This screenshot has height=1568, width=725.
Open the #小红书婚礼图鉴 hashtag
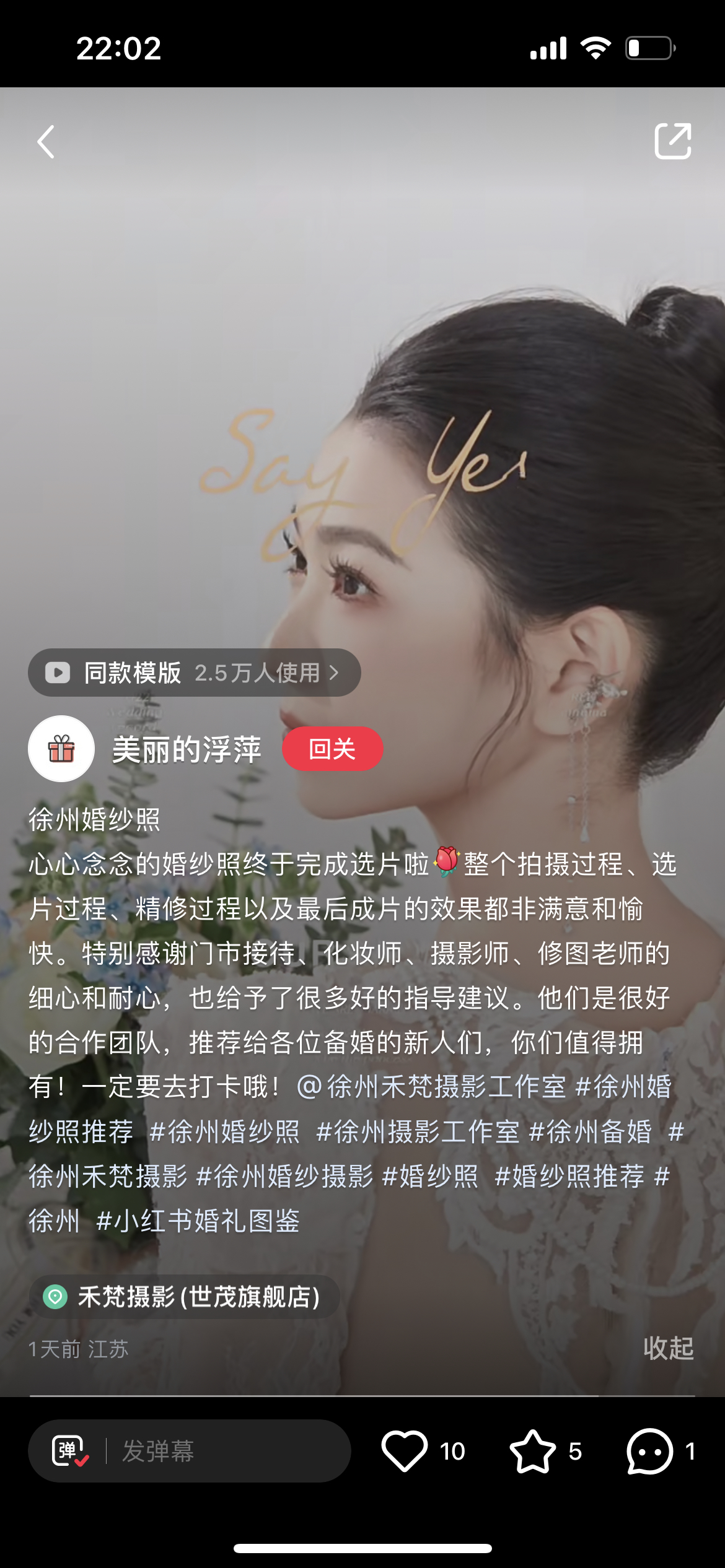(x=198, y=1221)
